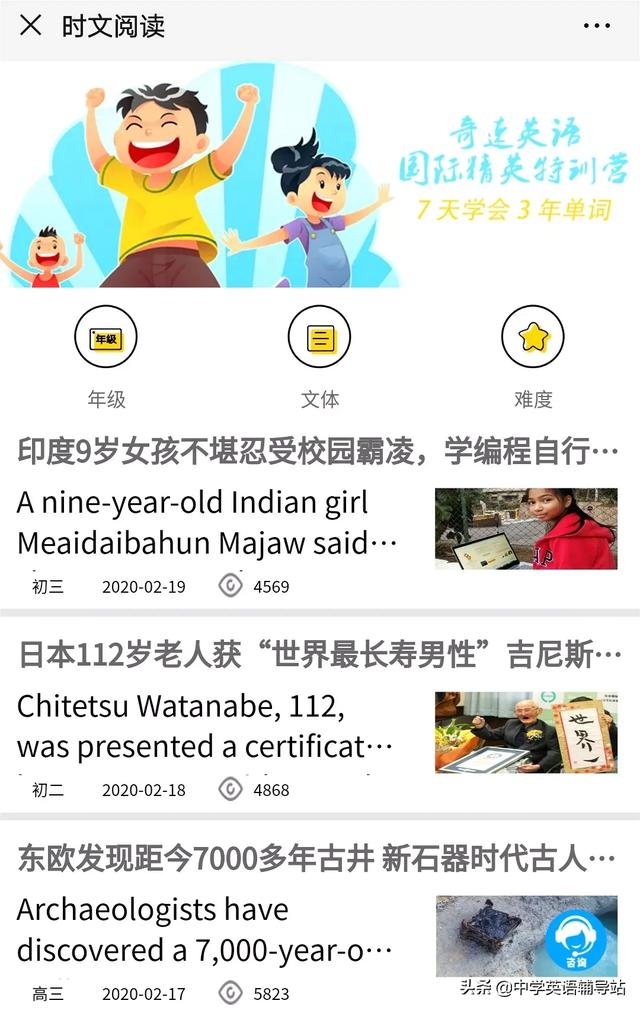Open the 7,000-year-old well archaeology article
Viewport: 640px width, 1010px height.
[x=220, y=928]
